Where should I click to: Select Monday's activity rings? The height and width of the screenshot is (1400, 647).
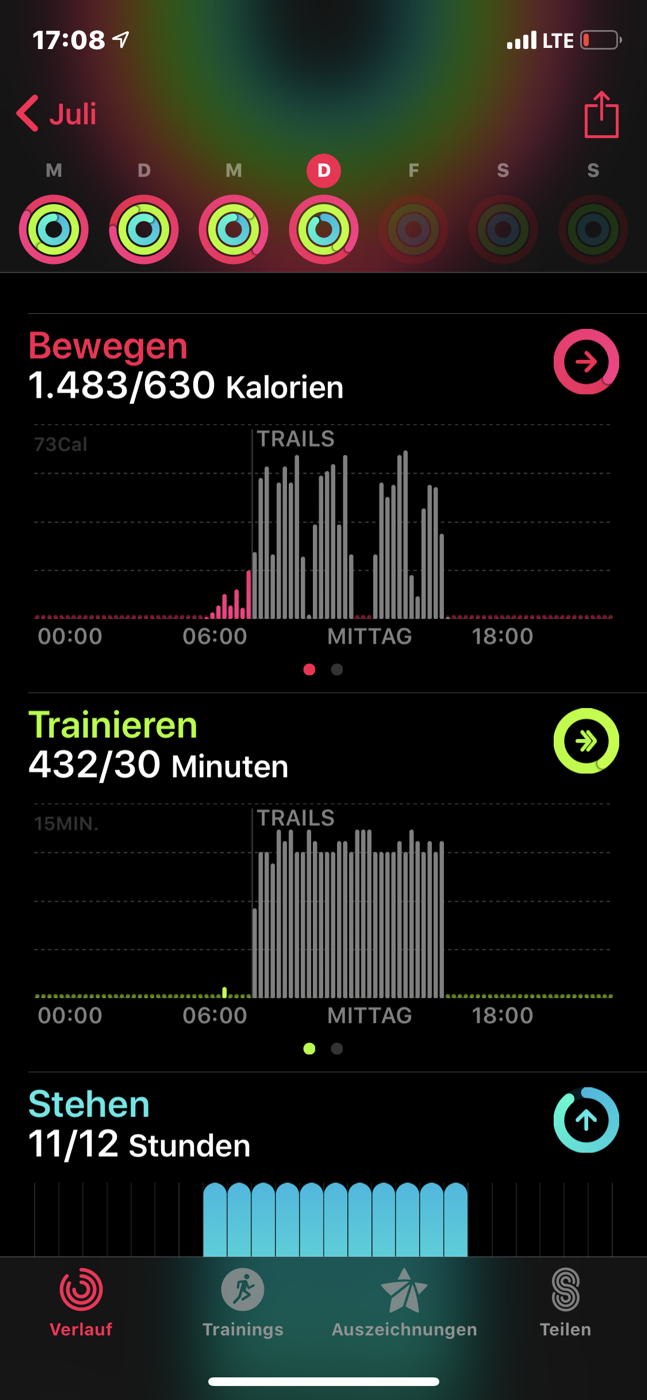pos(54,229)
